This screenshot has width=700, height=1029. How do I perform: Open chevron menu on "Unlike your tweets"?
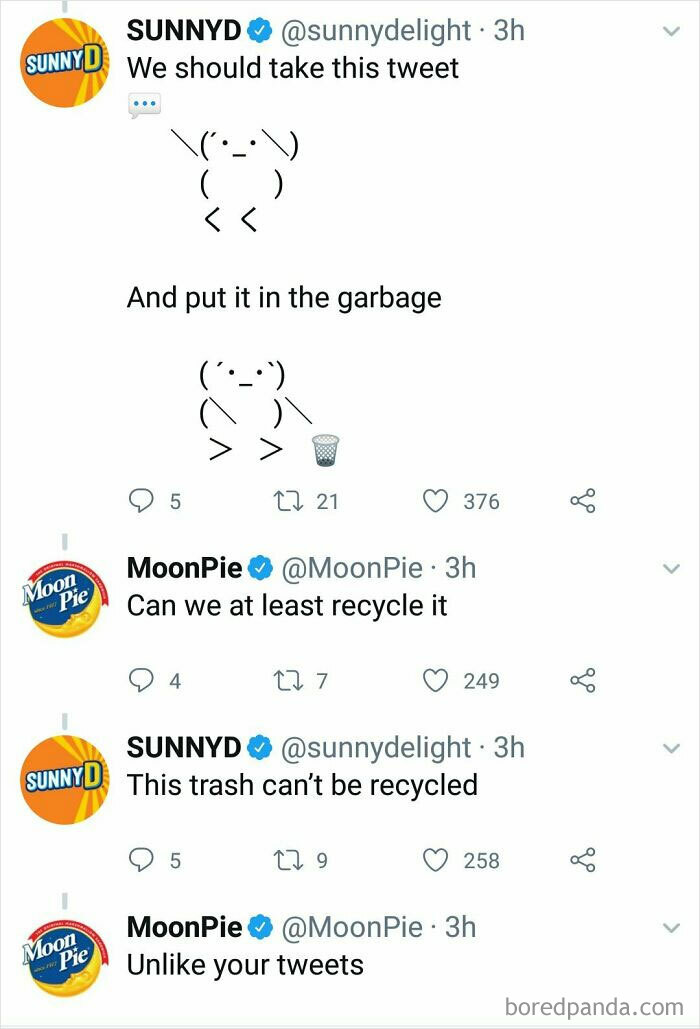point(671,929)
